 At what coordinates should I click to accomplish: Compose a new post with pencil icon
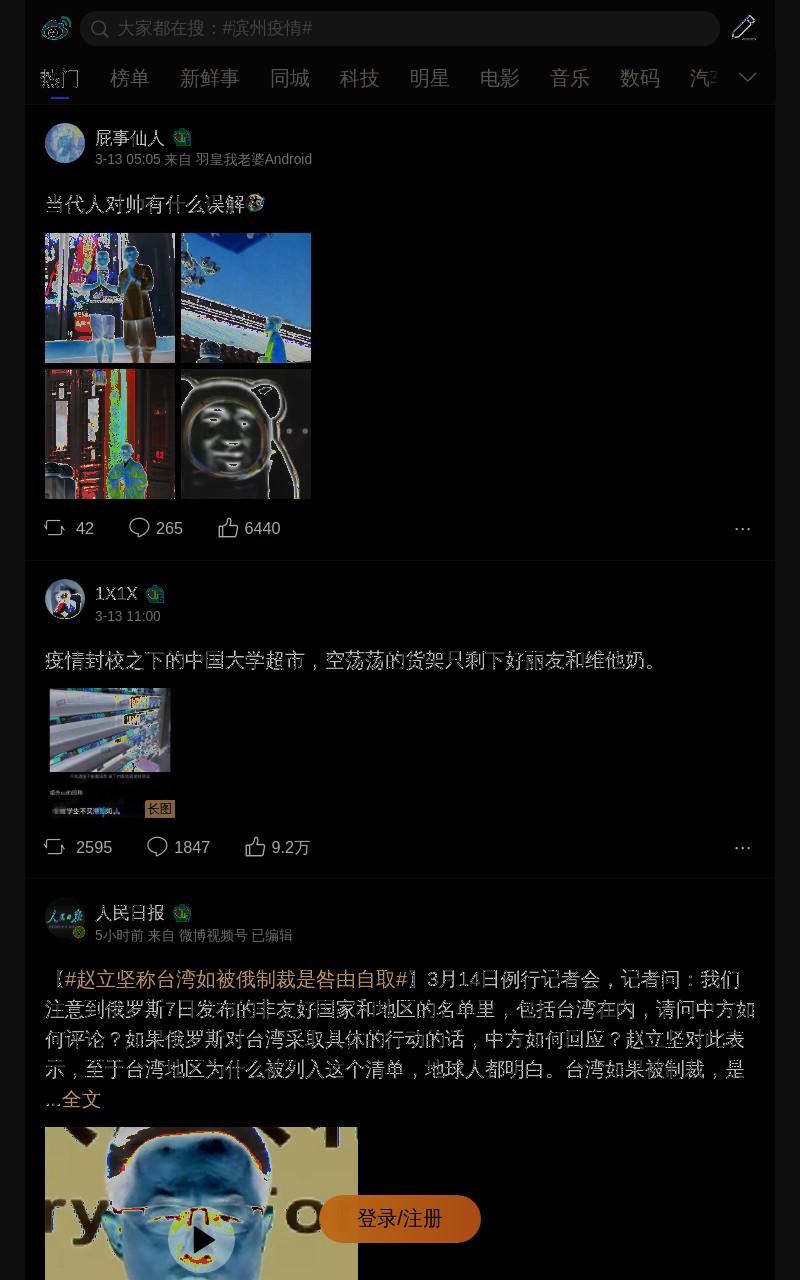click(743, 28)
